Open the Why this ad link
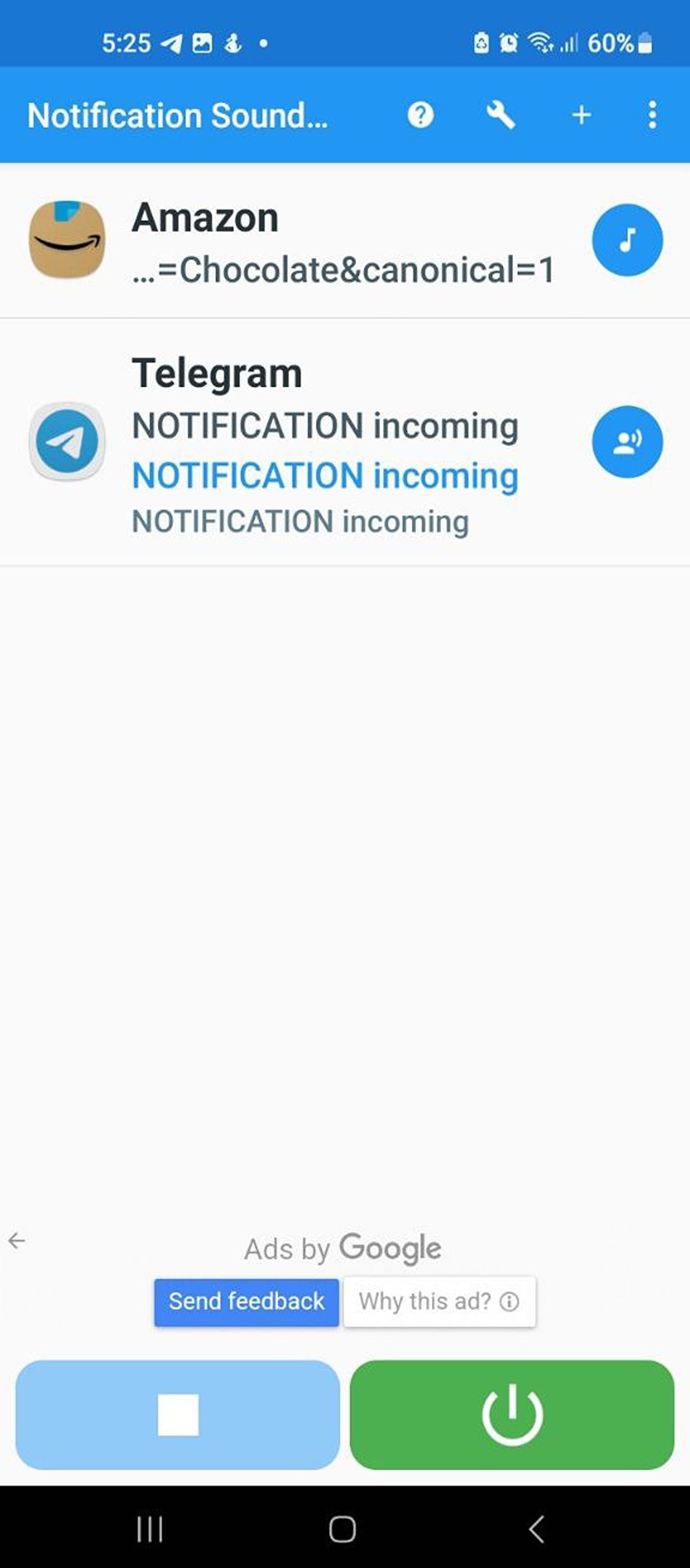Screen dimensions: 690x1568 pyautogui.click(x=427, y=1301)
